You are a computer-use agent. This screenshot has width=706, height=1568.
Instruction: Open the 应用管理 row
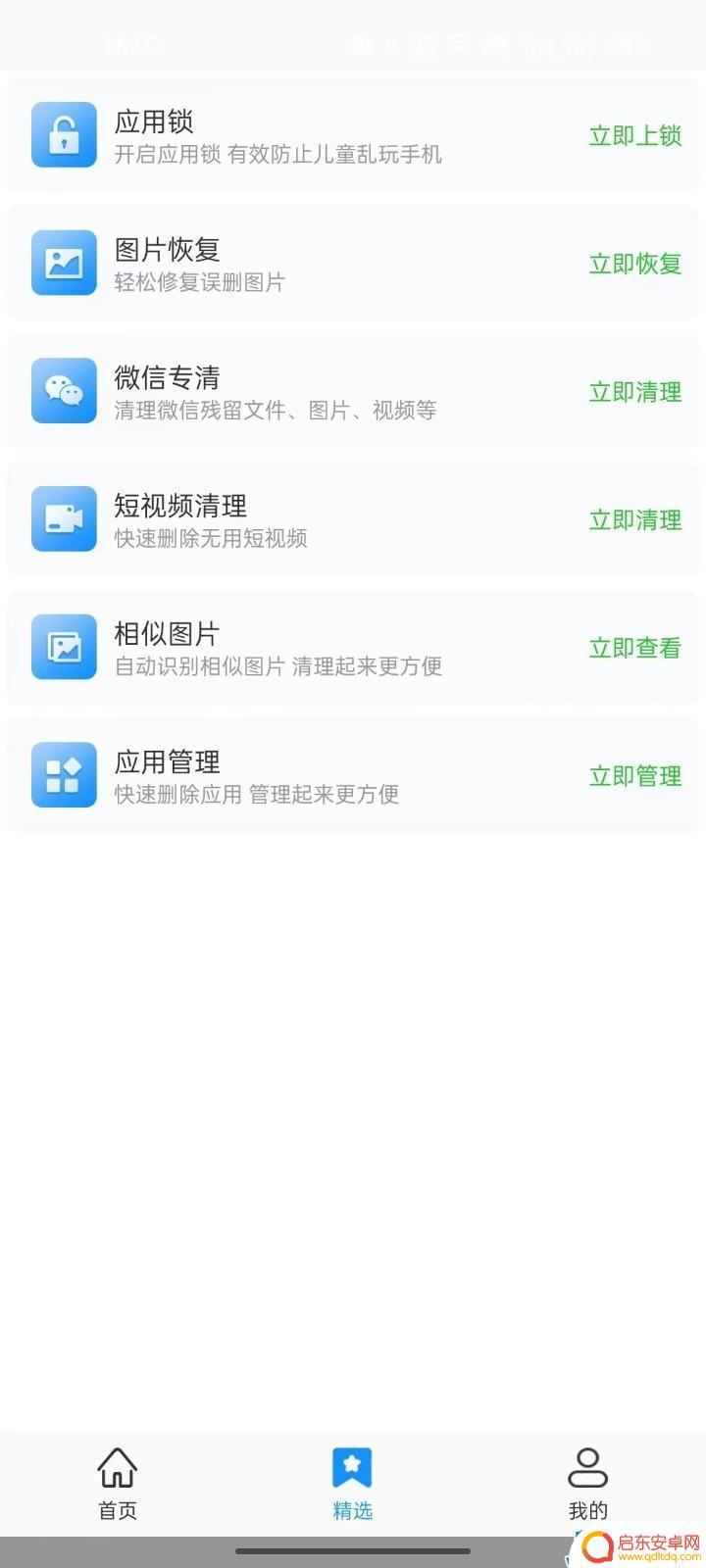coord(353,775)
